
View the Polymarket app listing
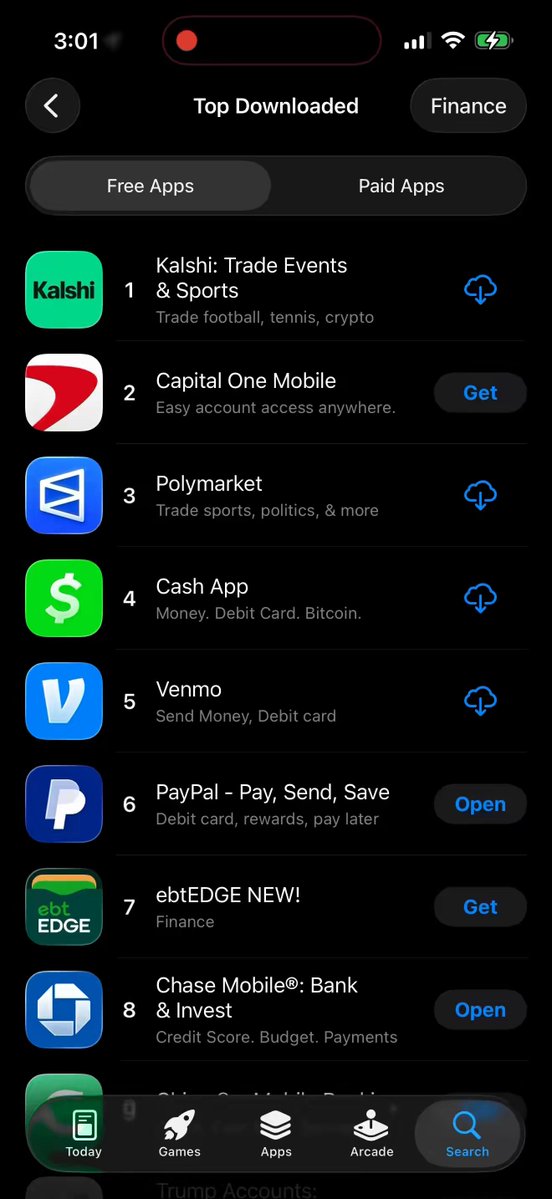click(x=276, y=496)
